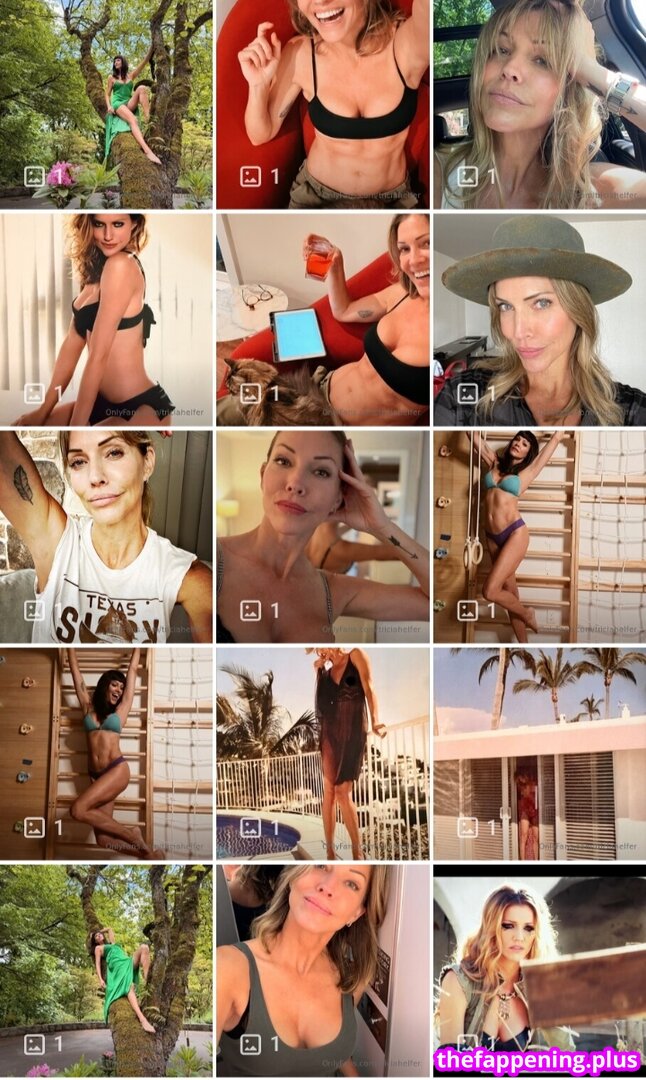The height and width of the screenshot is (1080, 646).
Task: Open the building with palm trees photo
Action: pos(540,754)
